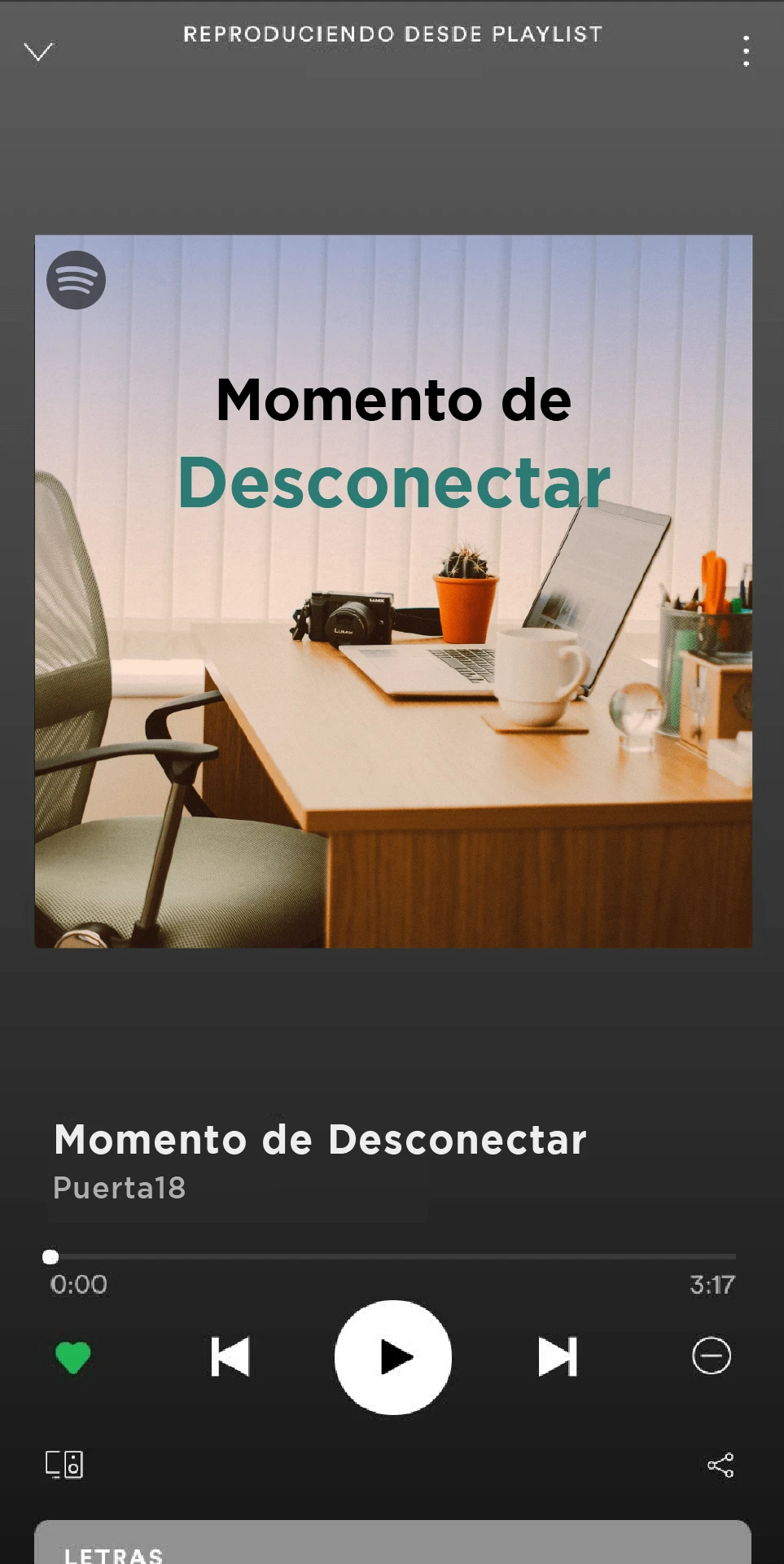Unlike the song with the green heart
Viewport: 784px width, 1564px height.
(72, 1357)
